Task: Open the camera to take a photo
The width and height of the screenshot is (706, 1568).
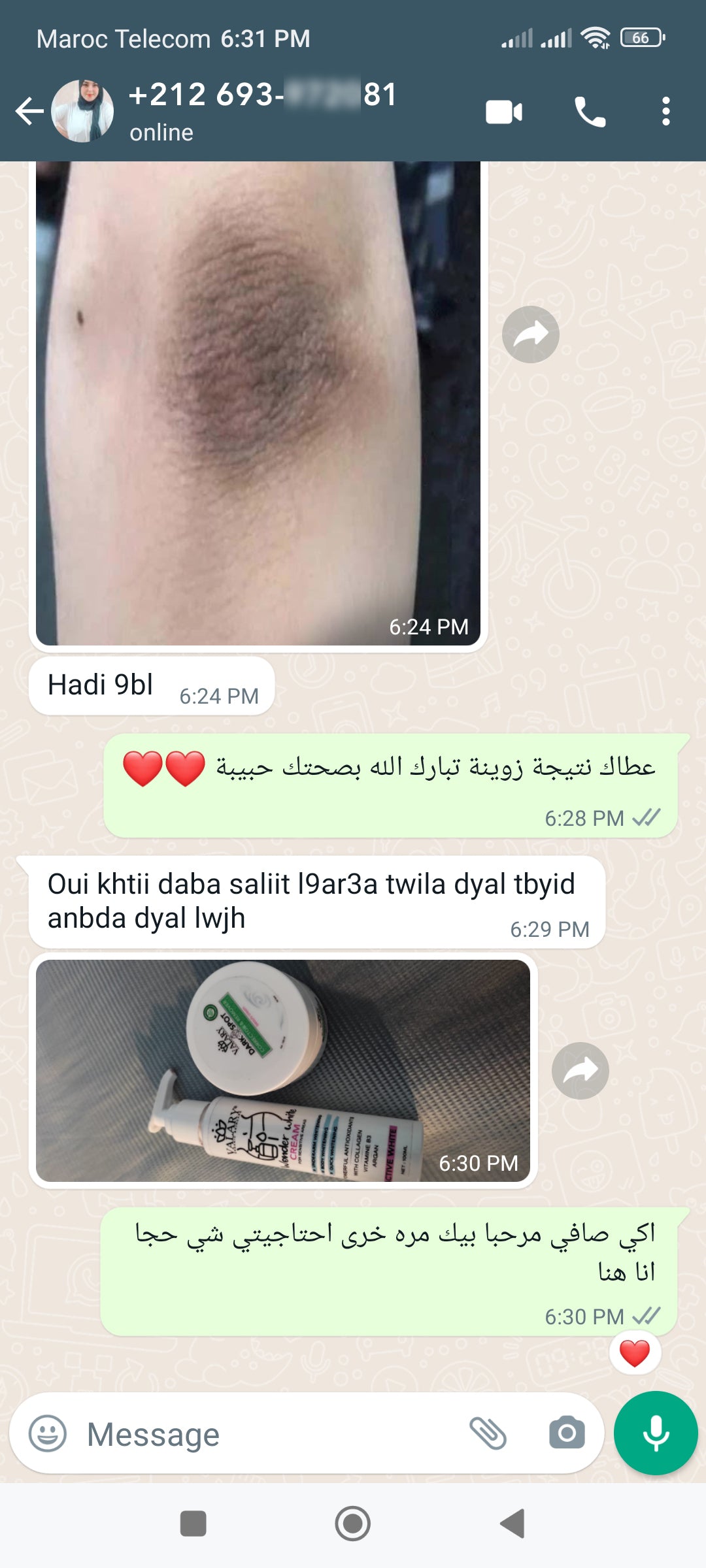Action: pyautogui.click(x=567, y=1433)
